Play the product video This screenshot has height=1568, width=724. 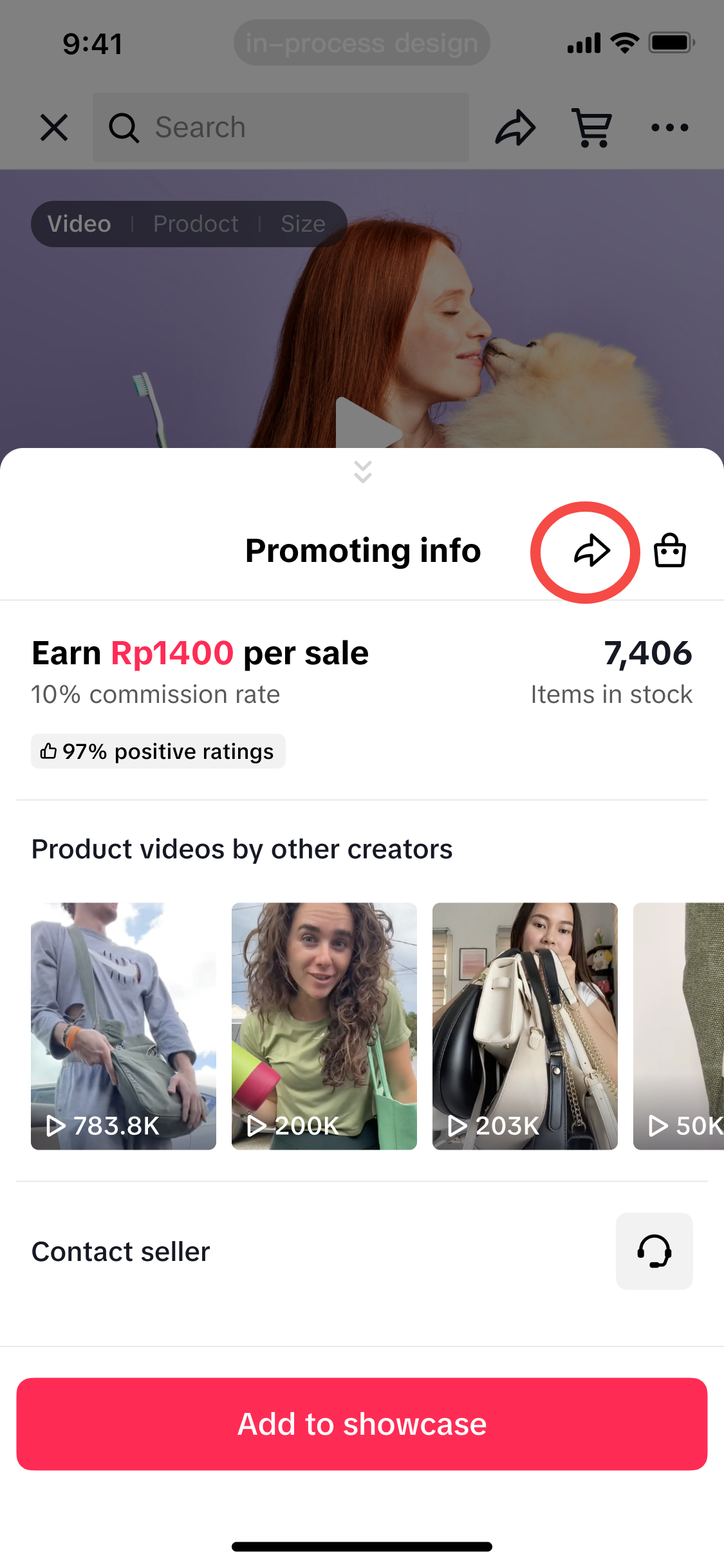coord(366,425)
